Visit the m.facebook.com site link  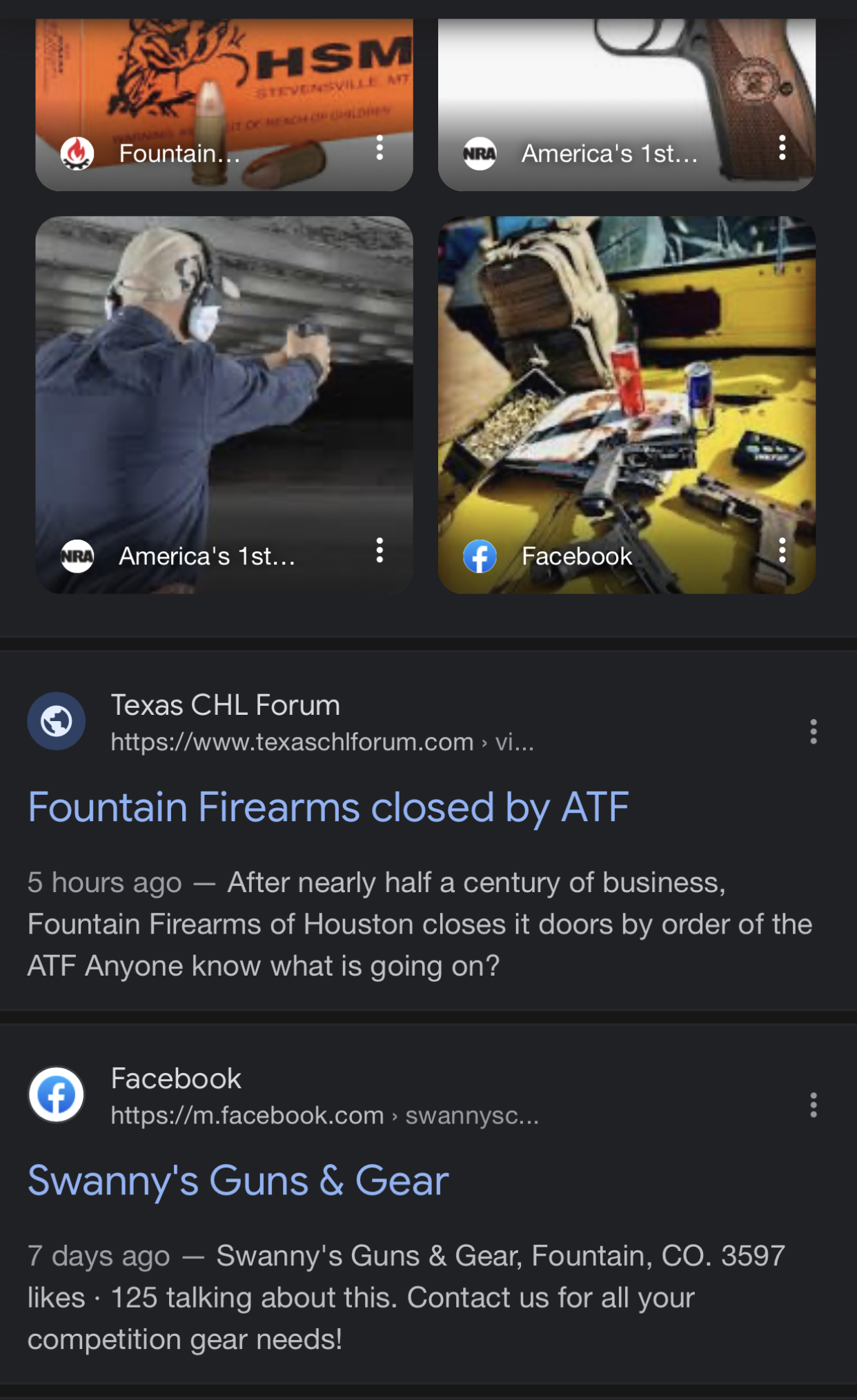click(290, 1096)
